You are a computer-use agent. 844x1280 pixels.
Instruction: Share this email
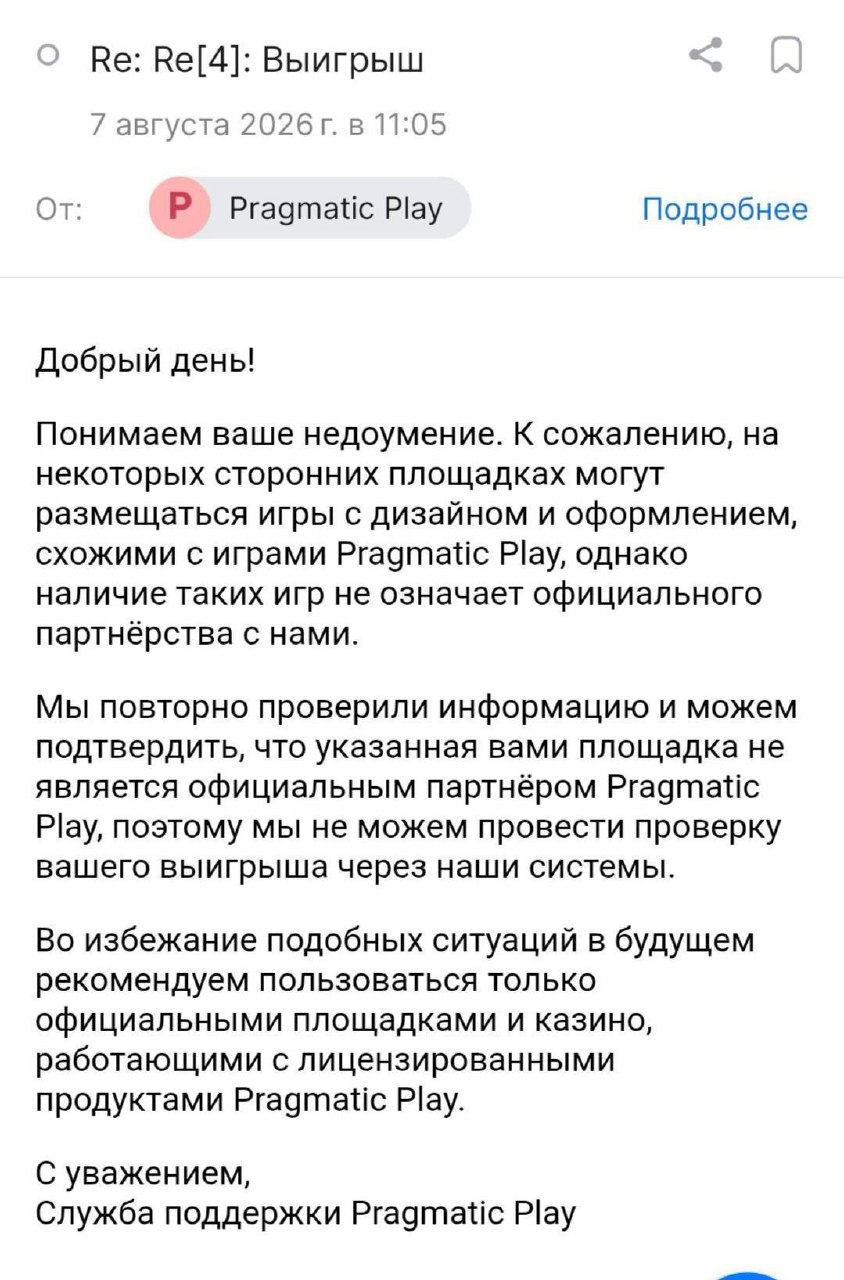(x=707, y=56)
